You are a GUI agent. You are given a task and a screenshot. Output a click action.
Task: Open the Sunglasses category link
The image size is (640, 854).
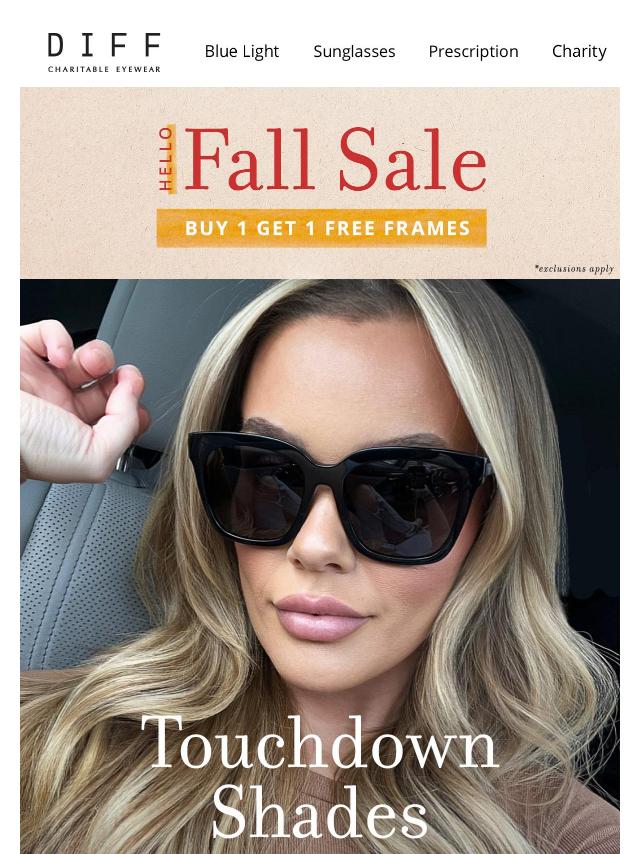[354, 51]
